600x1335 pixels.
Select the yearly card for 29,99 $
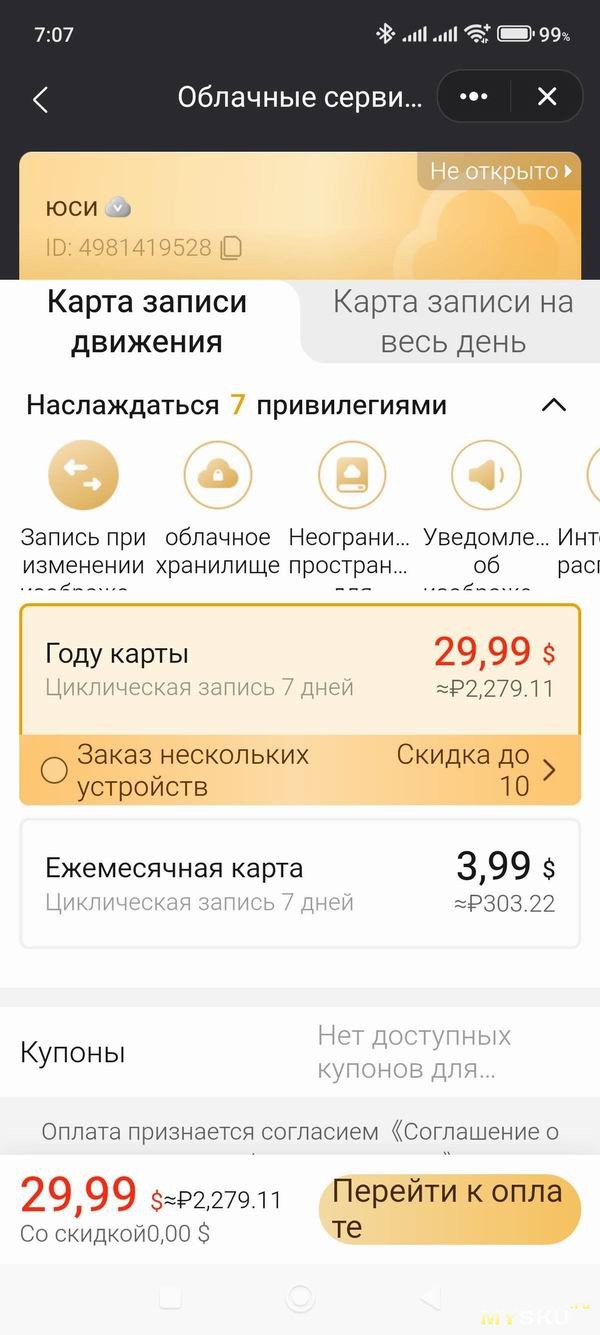pos(299,669)
